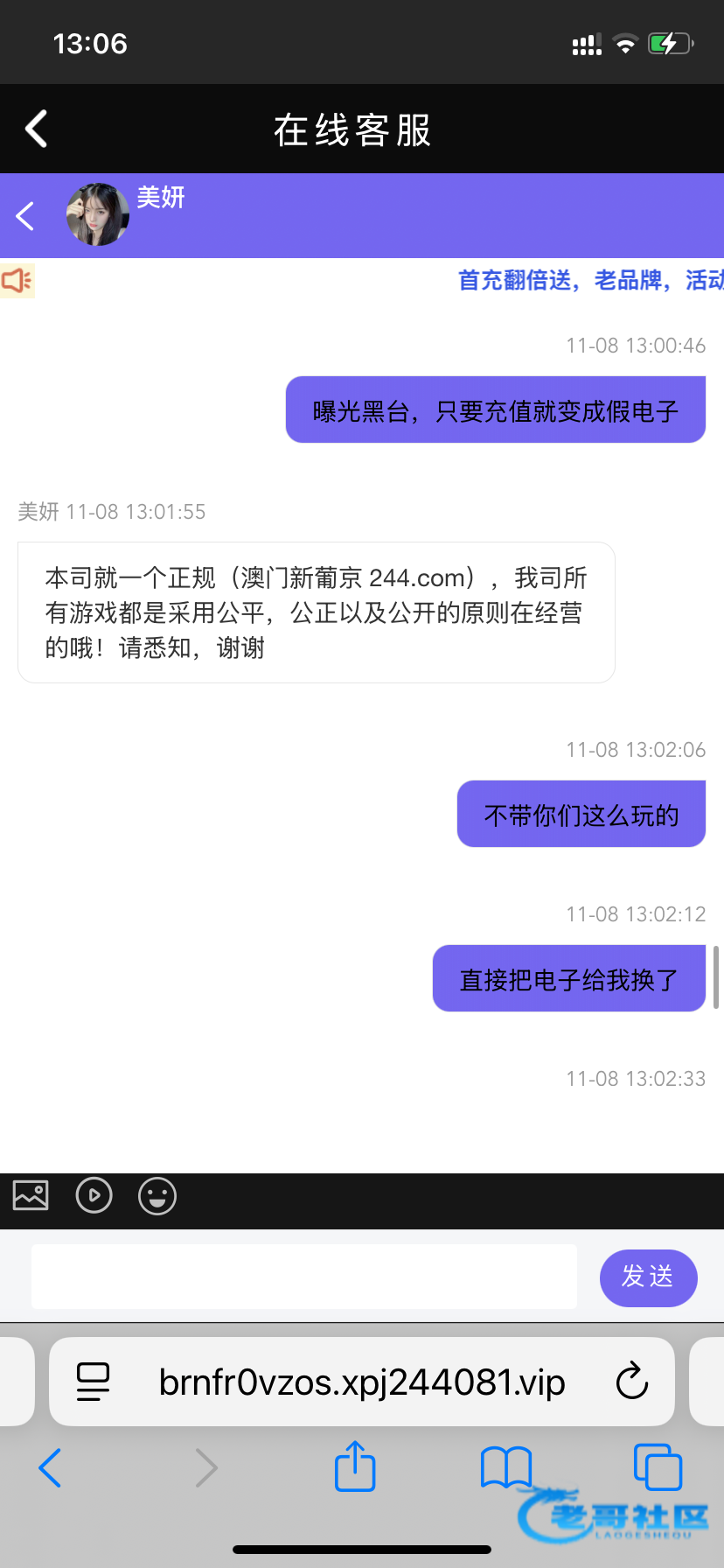Viewport: 724px width, 1568px height.
Task: Edit the brnfr0vzos.xpj244081.vip address bar
Action: click(x=362, y=1382)
